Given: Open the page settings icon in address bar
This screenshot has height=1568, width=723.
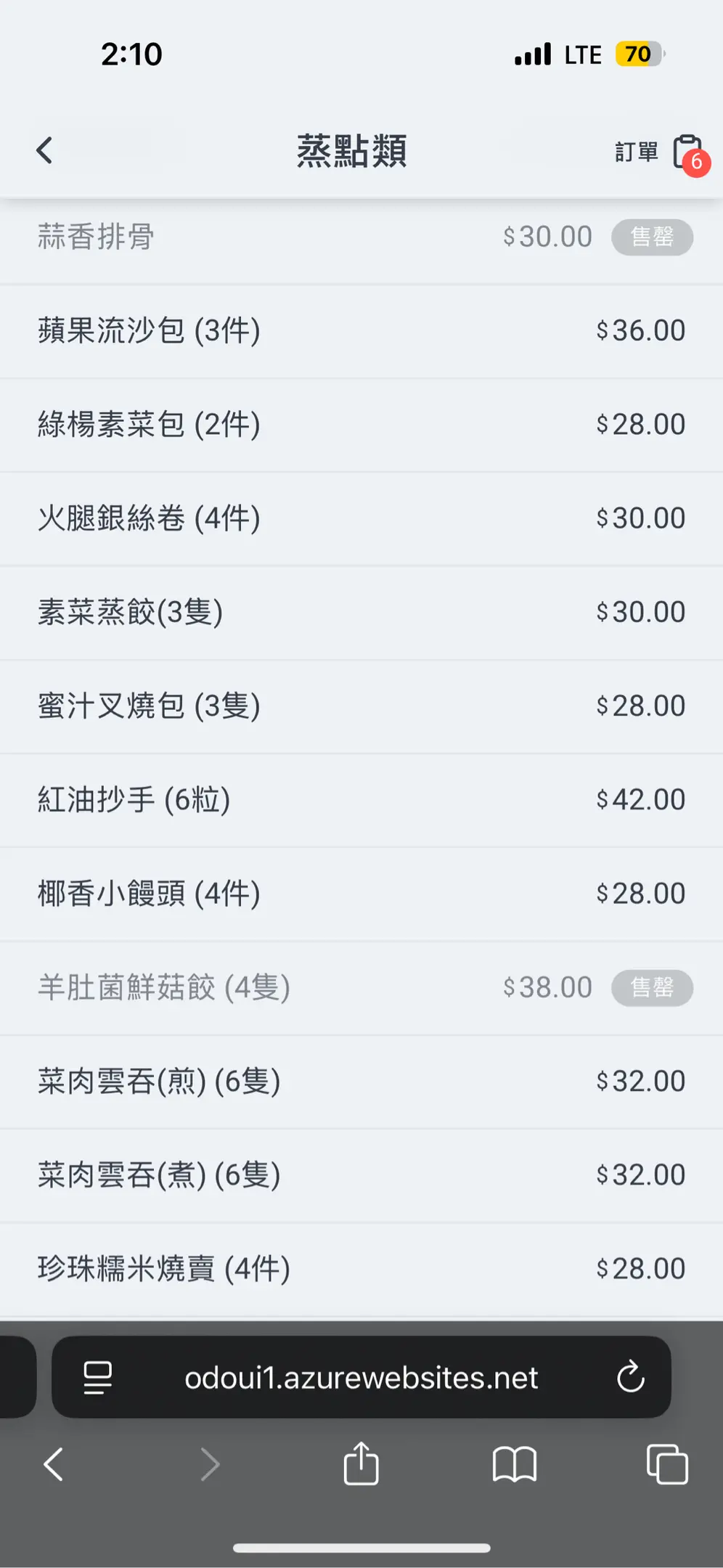Looking at the screenshot, I should pyautogui.click(x=98, y=1377).
